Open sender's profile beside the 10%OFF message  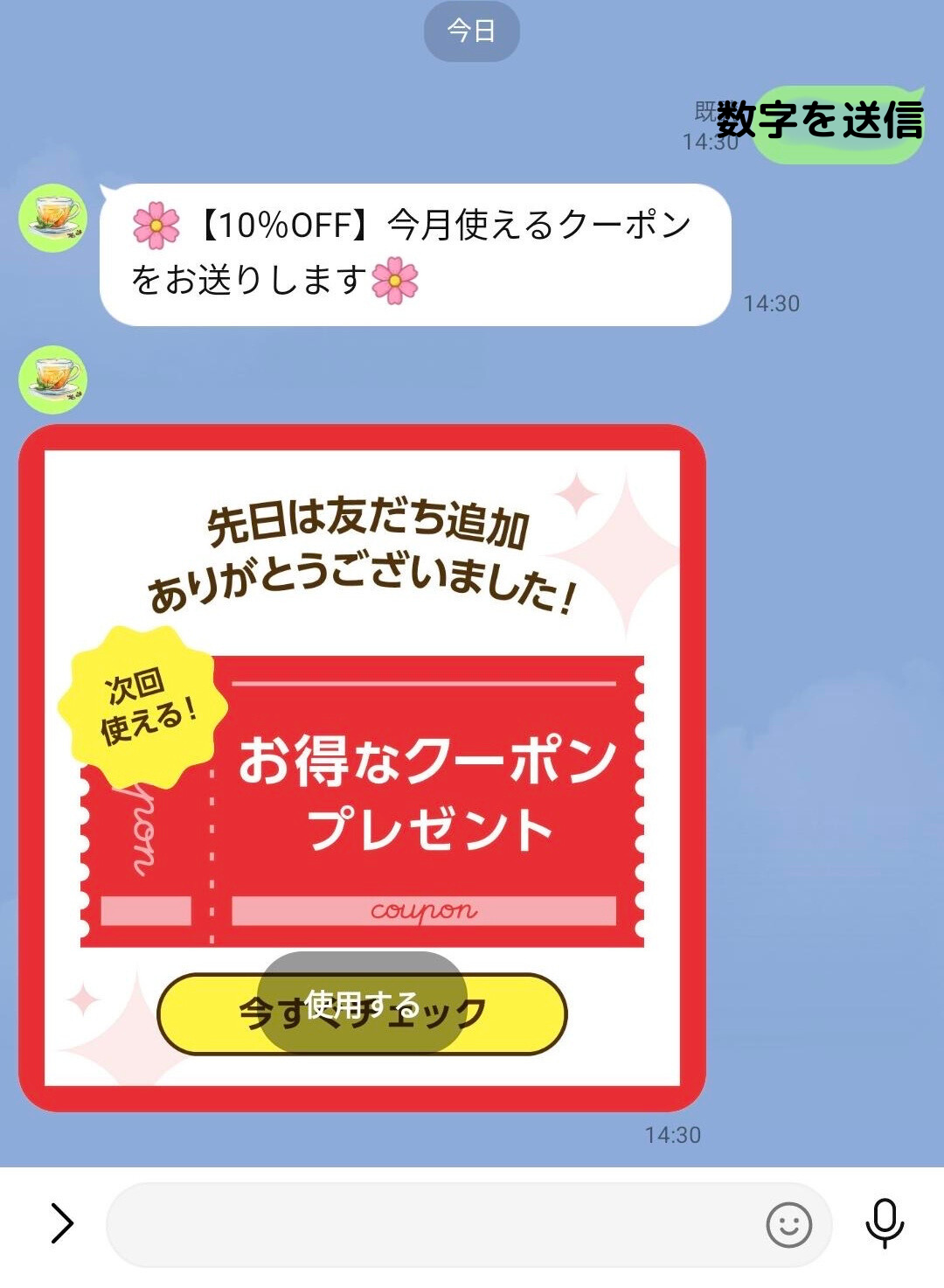(x=53, y=218)
